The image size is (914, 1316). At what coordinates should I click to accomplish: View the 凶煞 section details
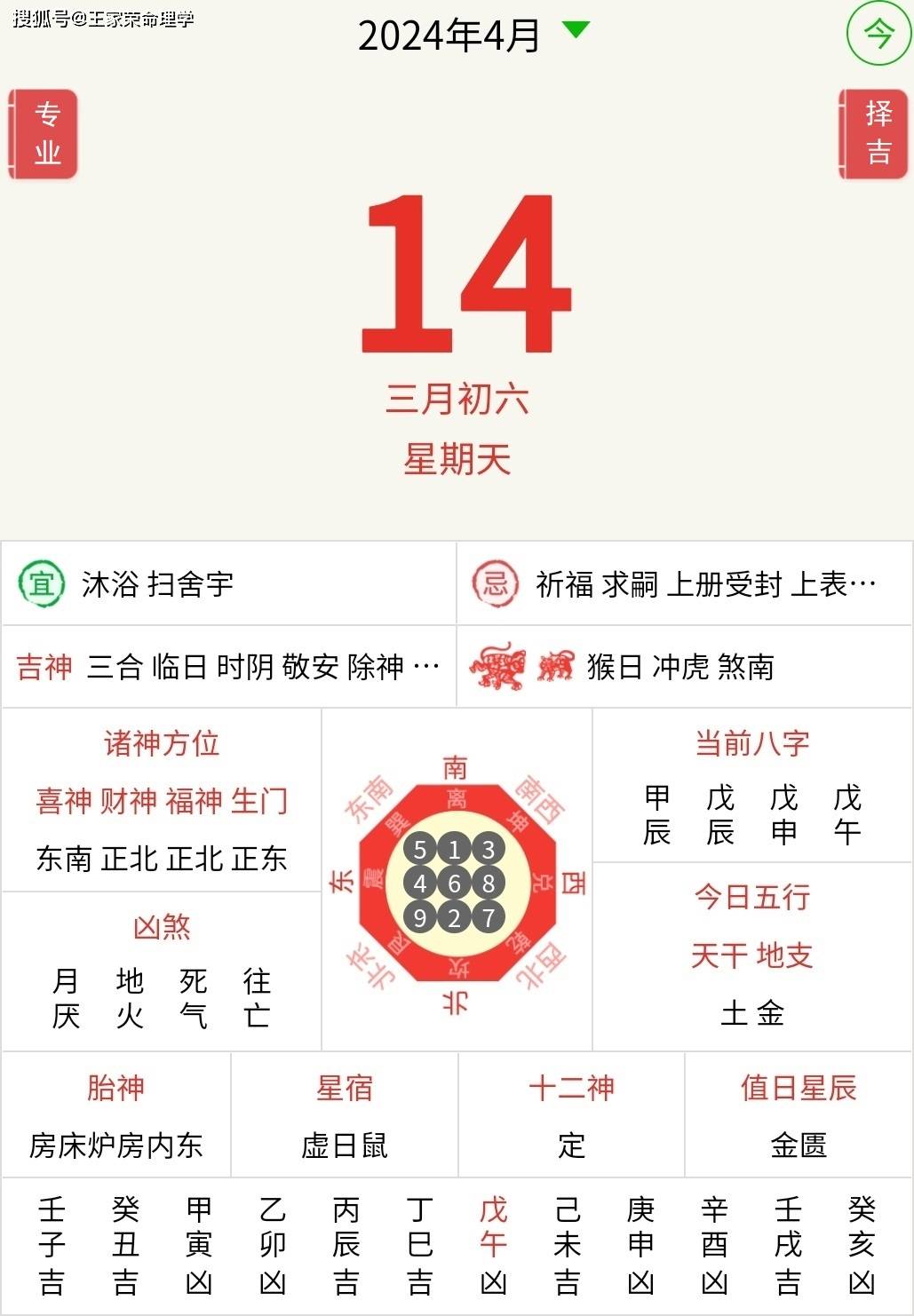point(161,972)
